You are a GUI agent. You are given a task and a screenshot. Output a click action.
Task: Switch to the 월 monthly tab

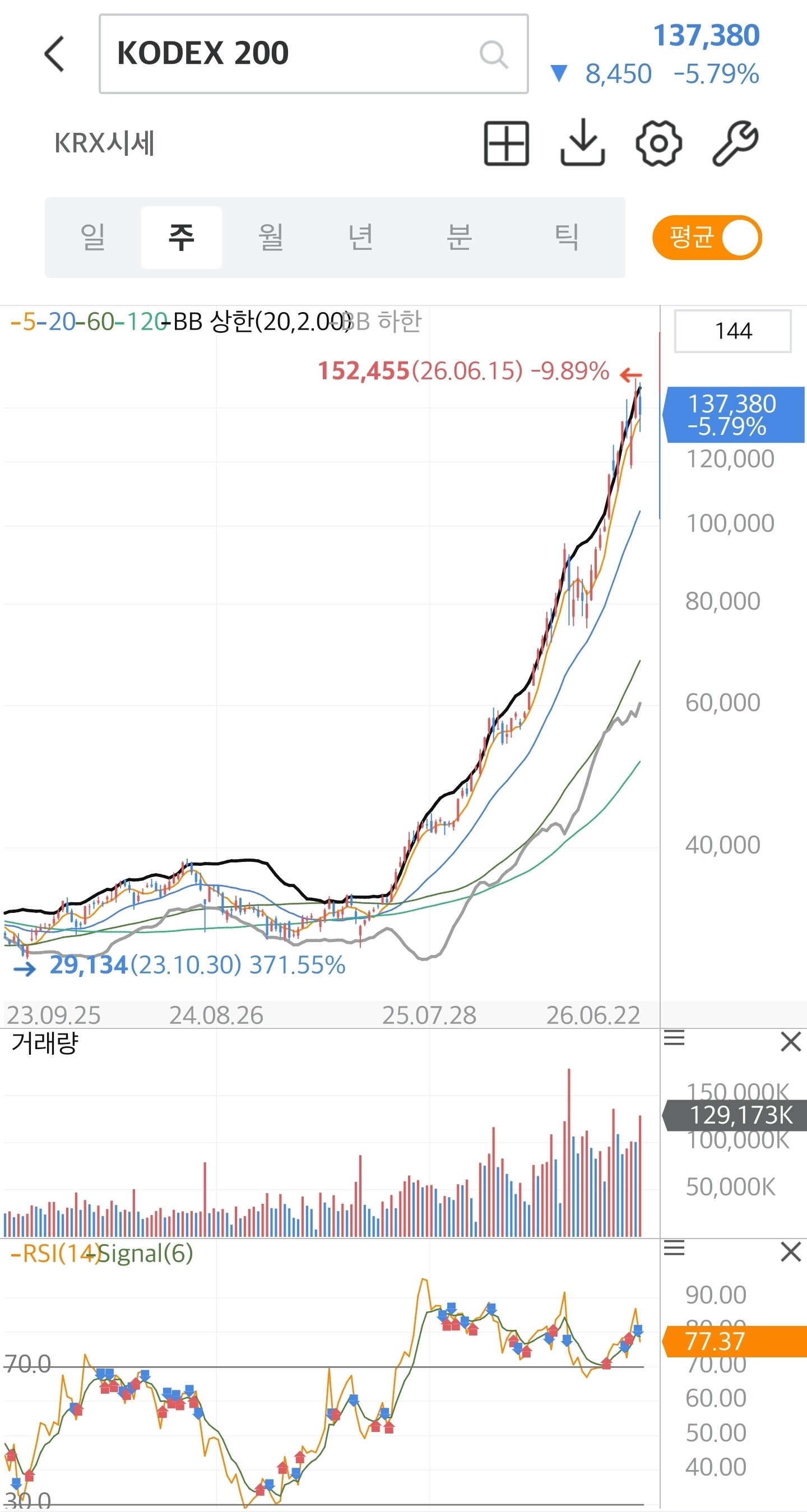[271, 237]
